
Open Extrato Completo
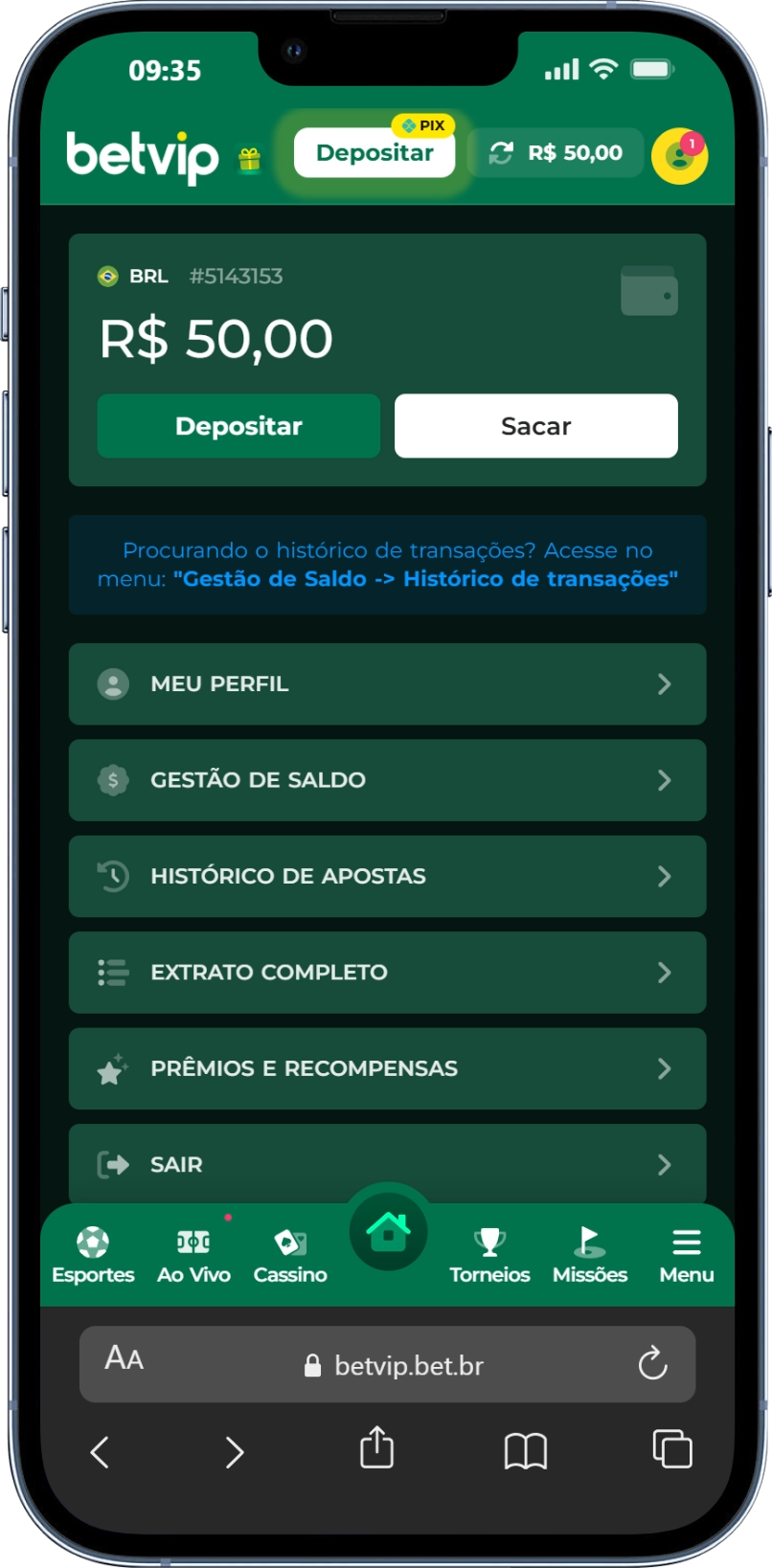[x=387, y=973]
